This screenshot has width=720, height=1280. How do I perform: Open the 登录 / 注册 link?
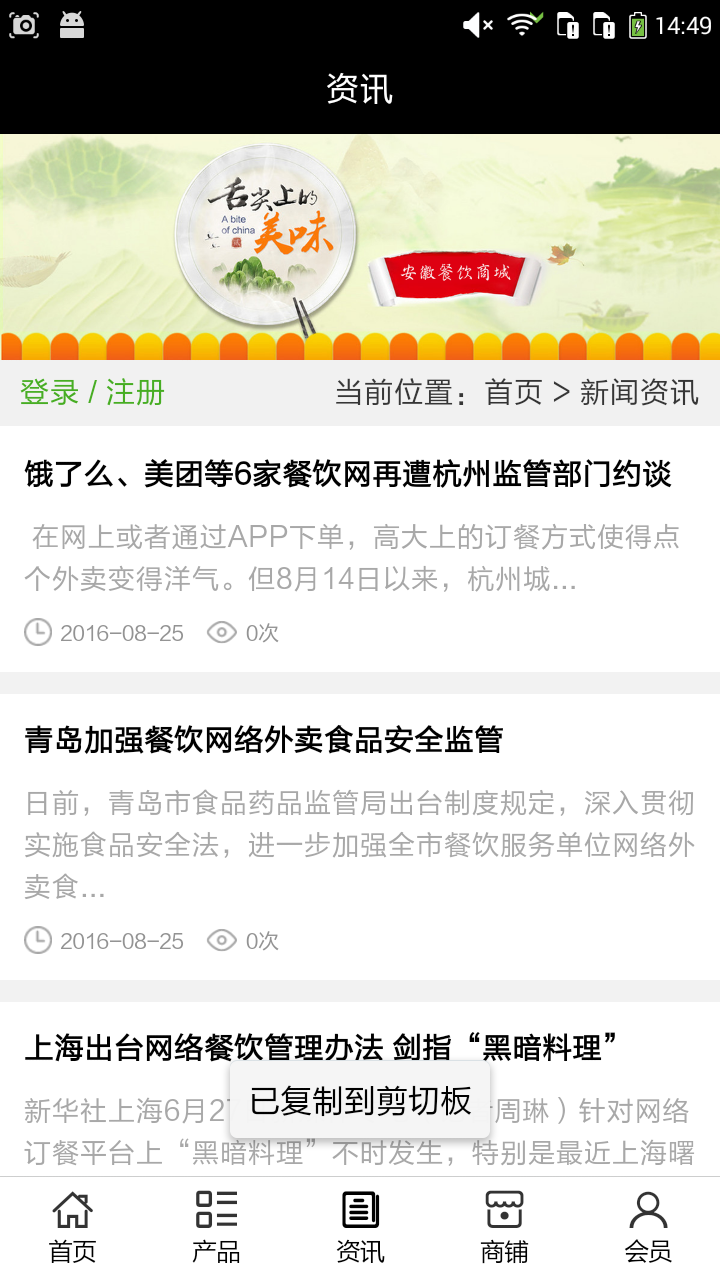coord(92,392)
